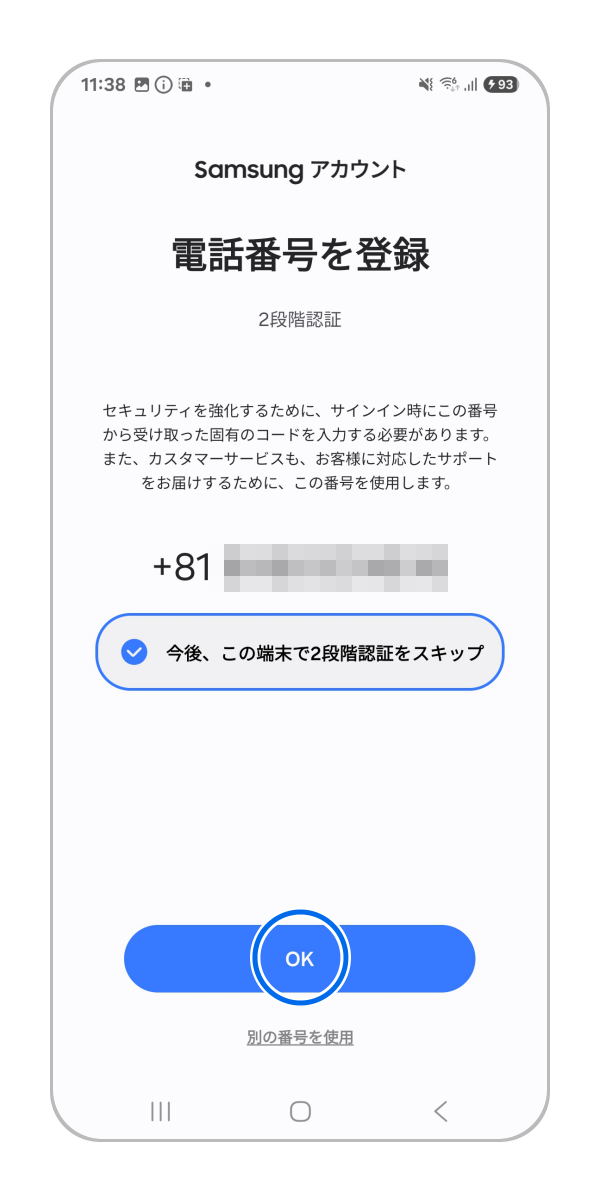Uncheck skip 2段階認証 on this device
Image resolution: width=600 pixels, height=1200 pixels.
(134, 653)
